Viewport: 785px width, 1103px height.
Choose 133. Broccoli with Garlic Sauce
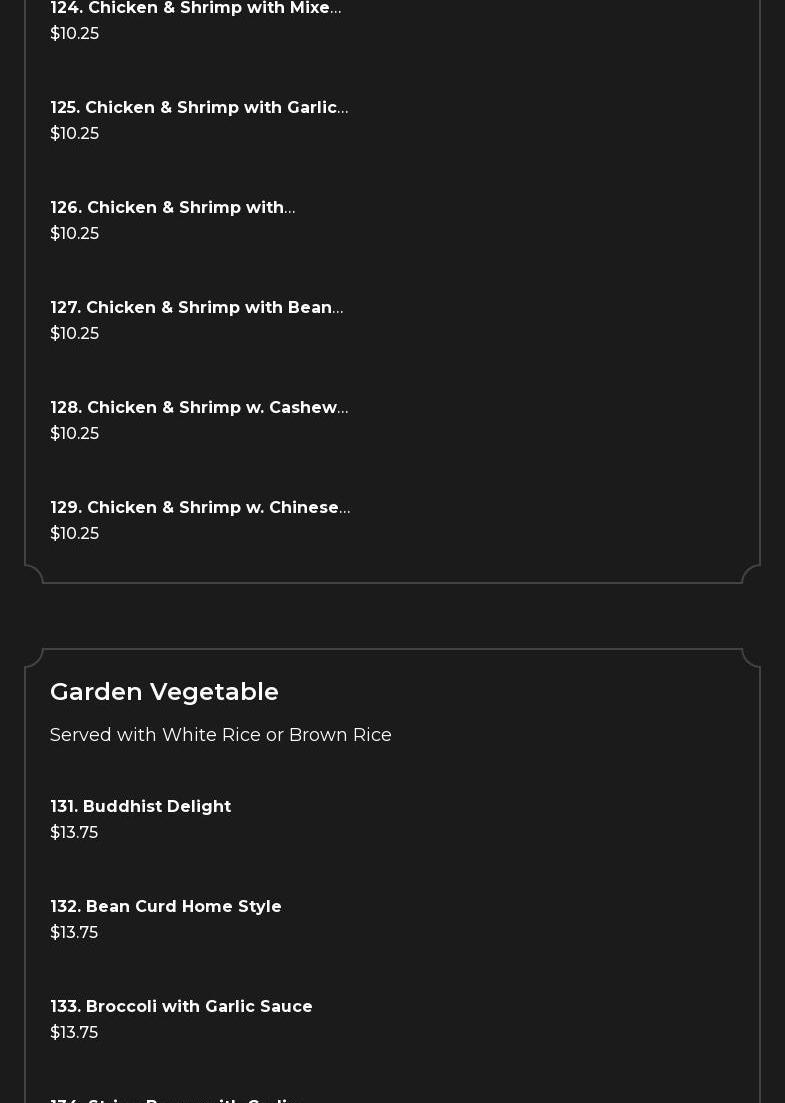point(182,1007)
